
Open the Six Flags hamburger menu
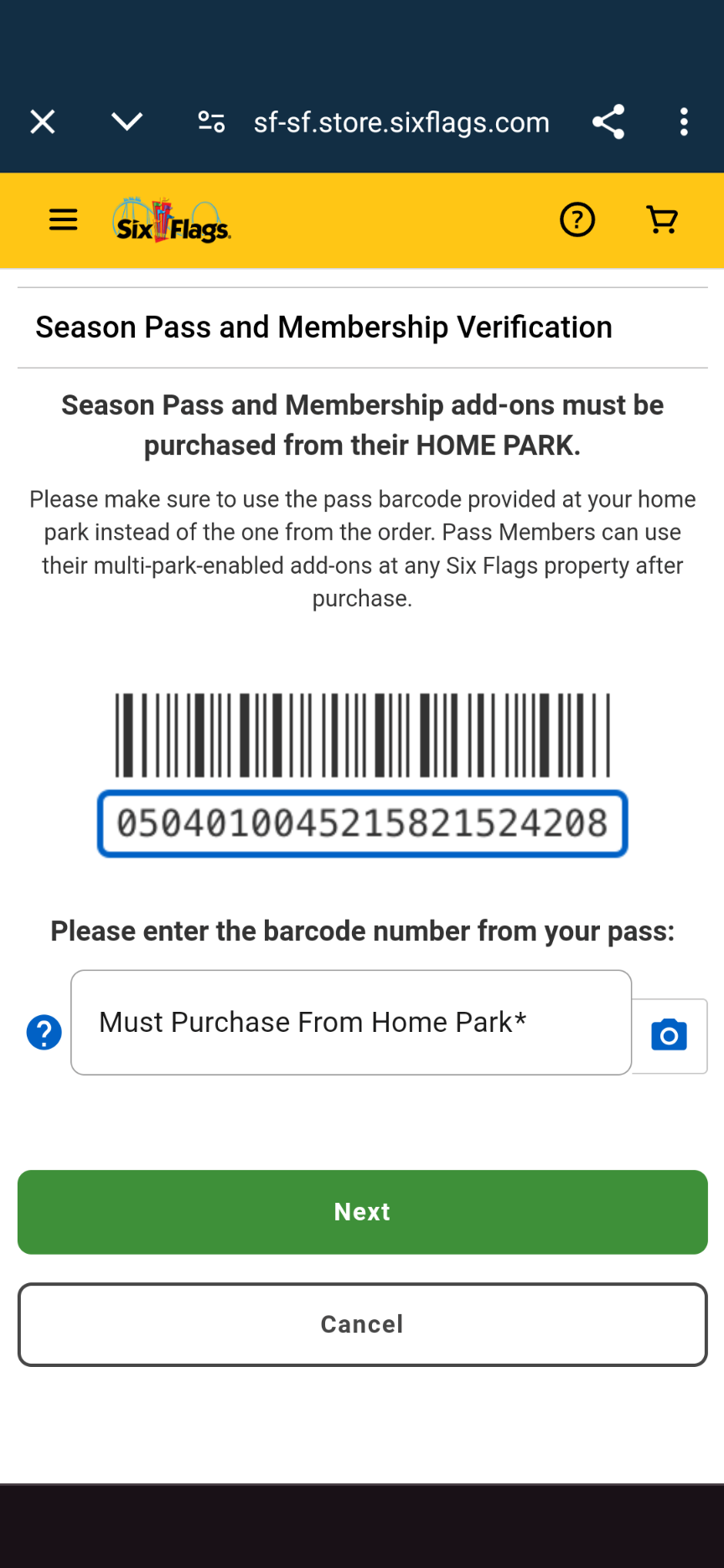64,220
